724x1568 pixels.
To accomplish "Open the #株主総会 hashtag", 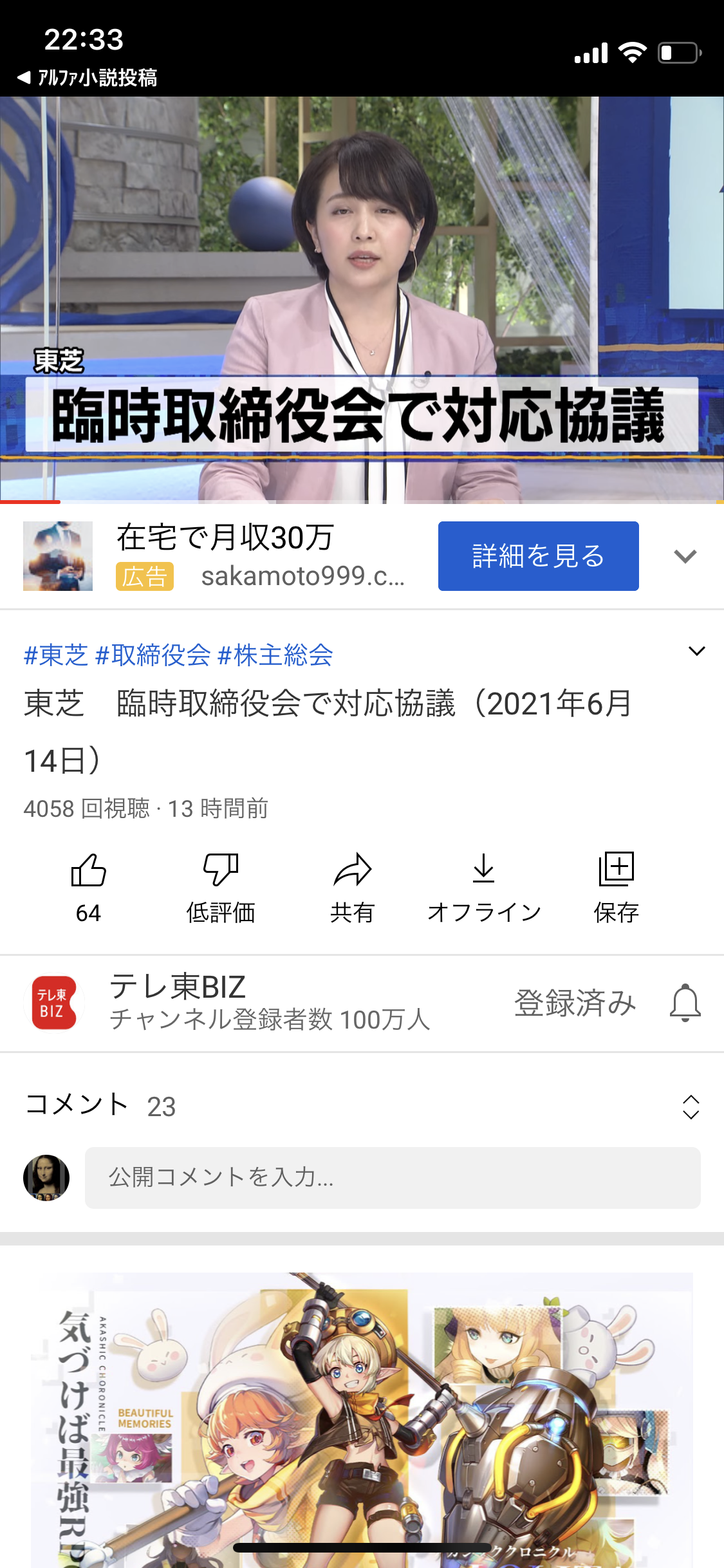I will [x=275, y=655].
